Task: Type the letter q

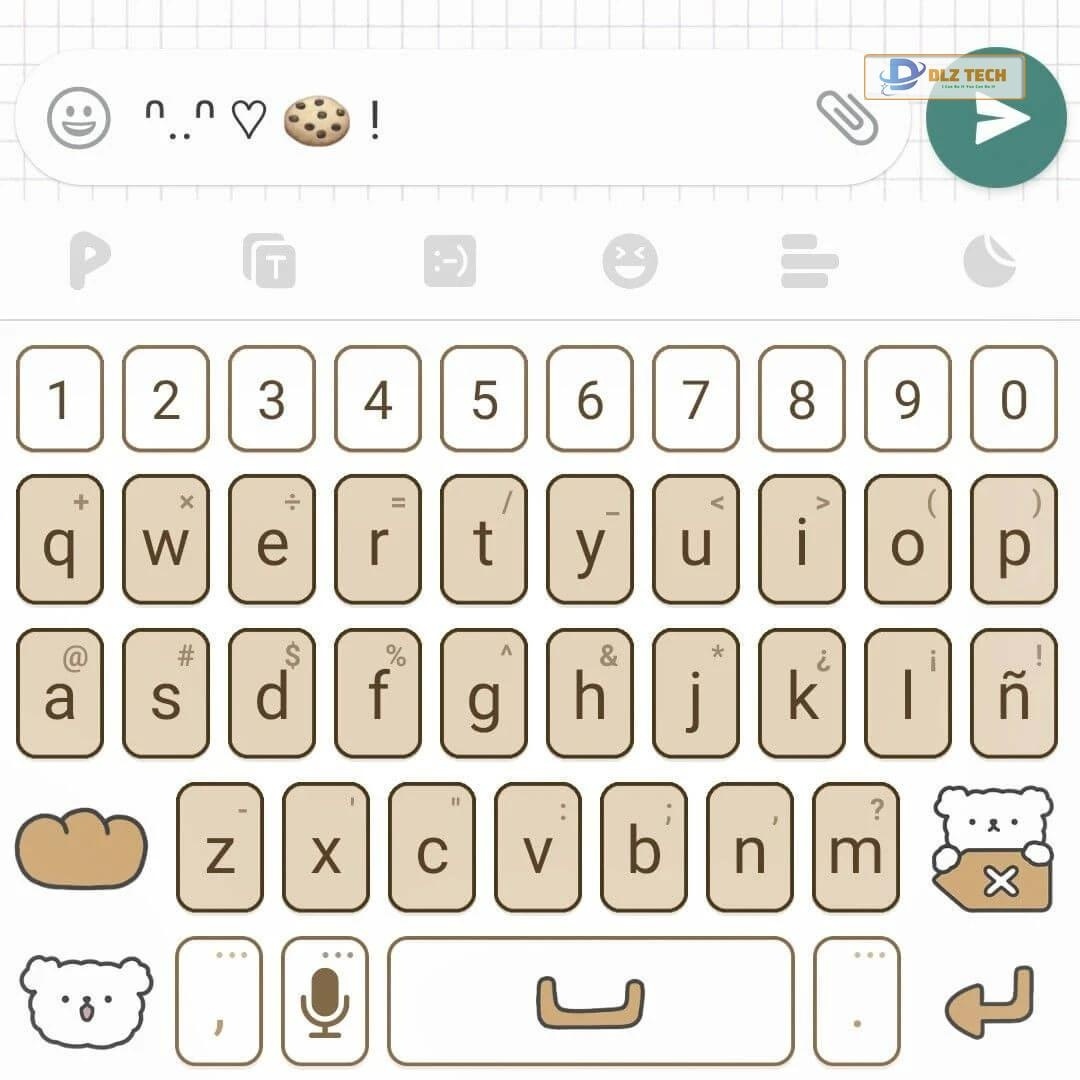Action: (60, 540)
